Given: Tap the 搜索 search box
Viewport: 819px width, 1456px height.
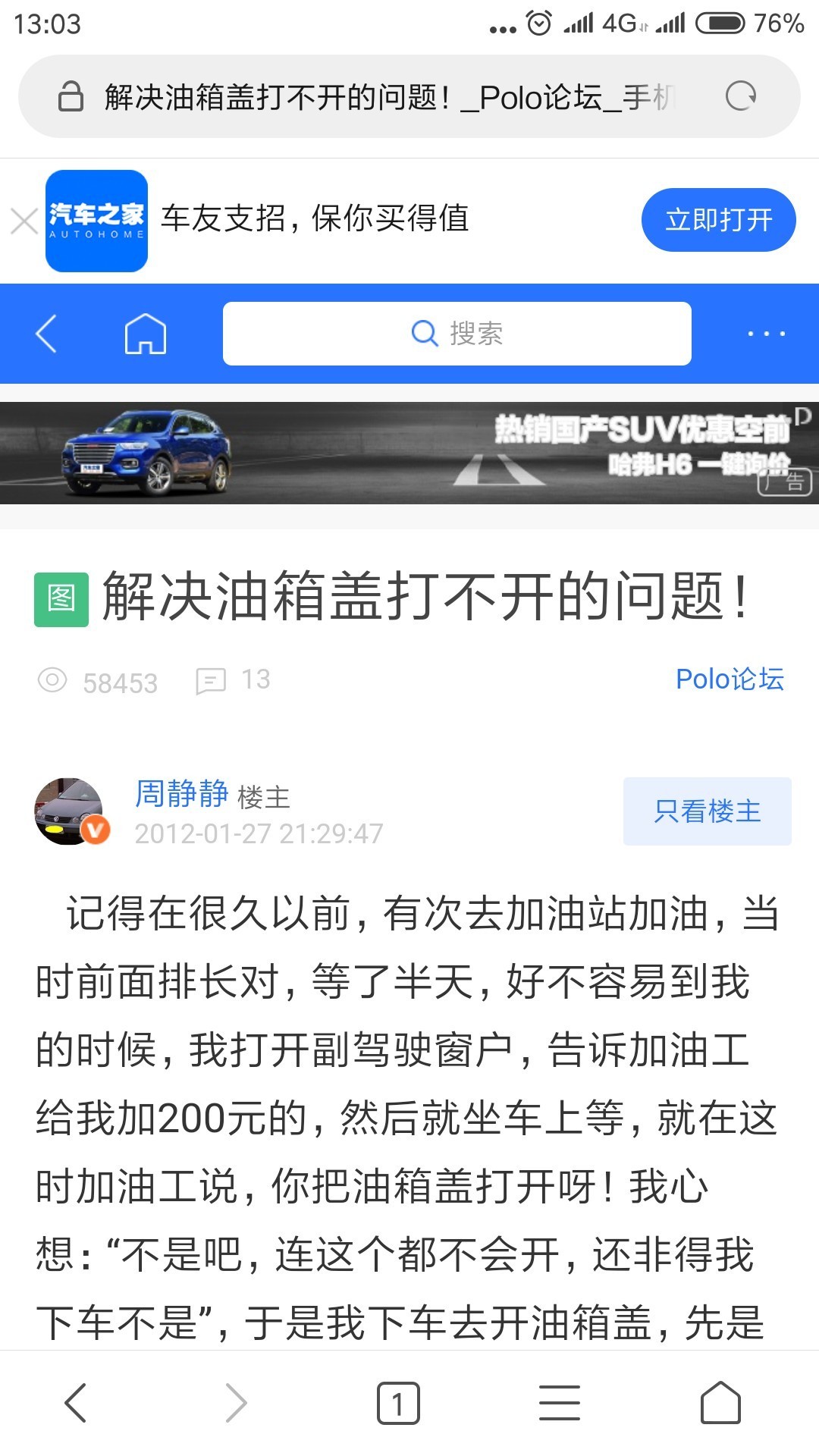Looking at the screenshot, I should click(457, 334).
